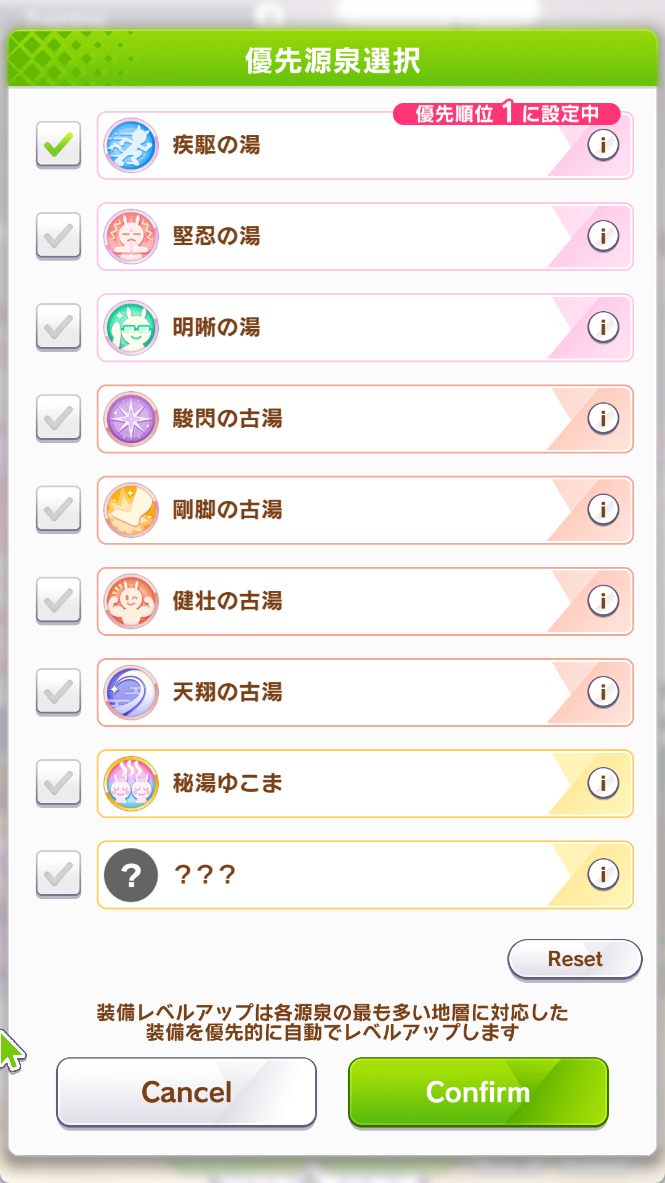Viewport: 665px width, 1183px height.
Task: Check the 堅忍の湯 checkbox
Action: (x=58, y=236)
